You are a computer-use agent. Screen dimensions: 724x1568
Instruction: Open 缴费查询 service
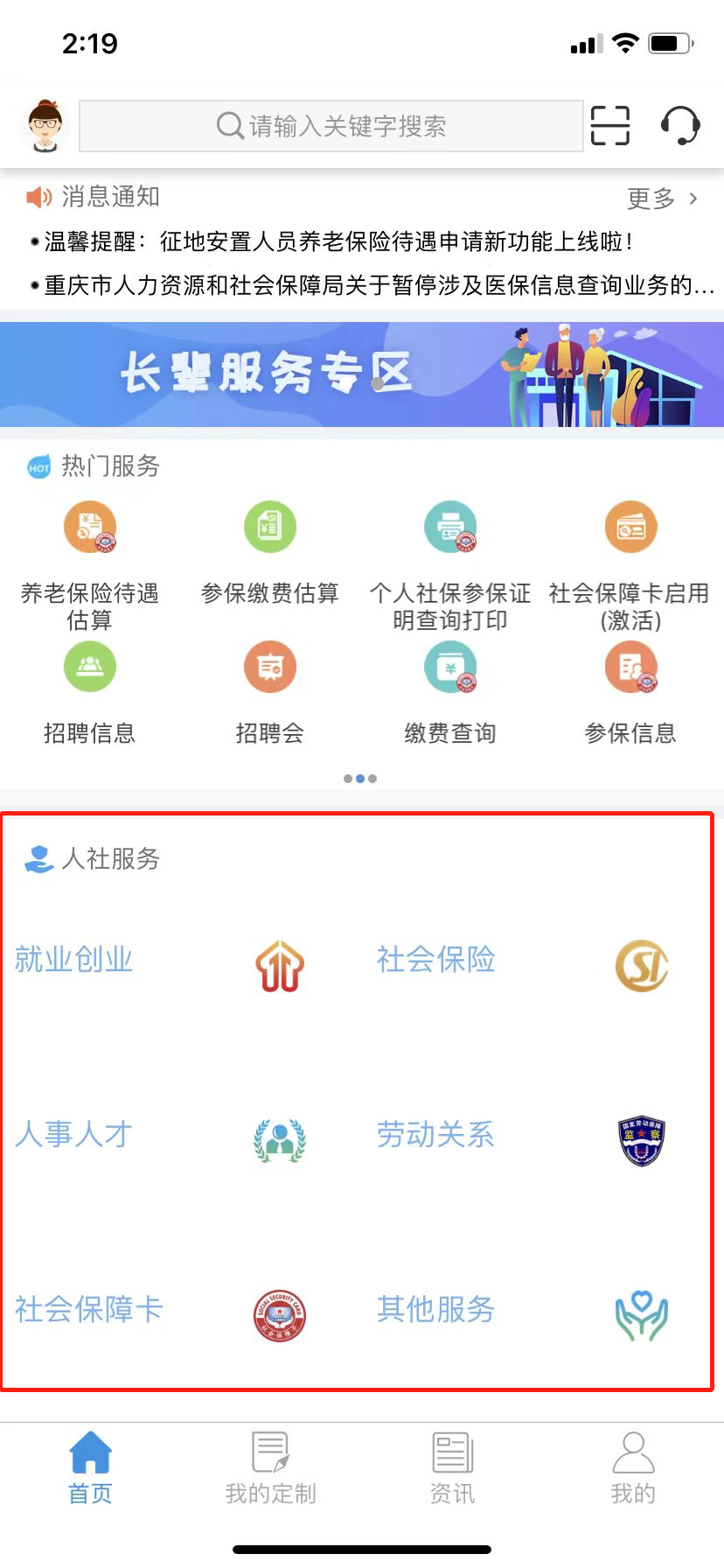point(450,691)
